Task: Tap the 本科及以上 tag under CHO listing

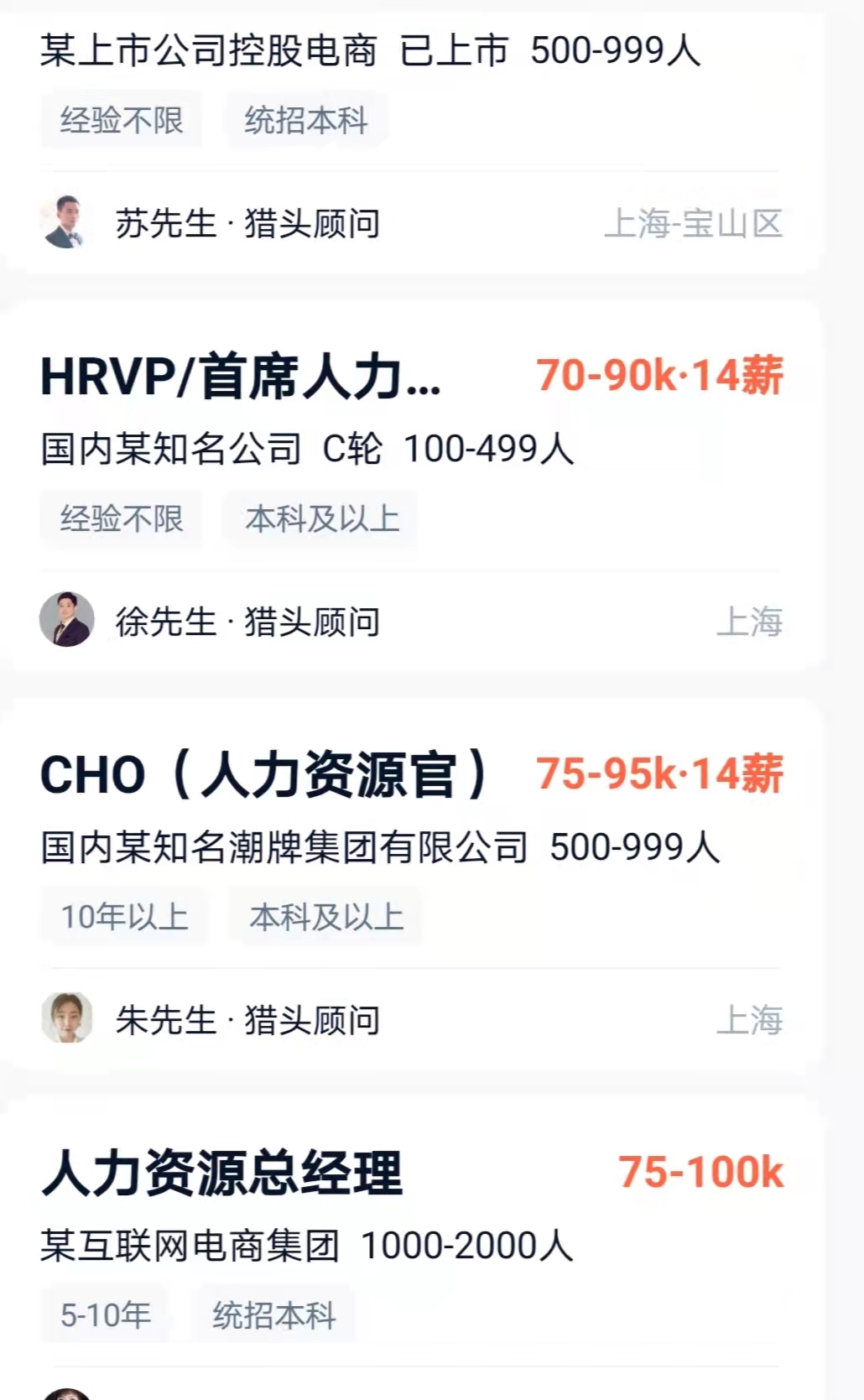Action: tap(326, 917)
